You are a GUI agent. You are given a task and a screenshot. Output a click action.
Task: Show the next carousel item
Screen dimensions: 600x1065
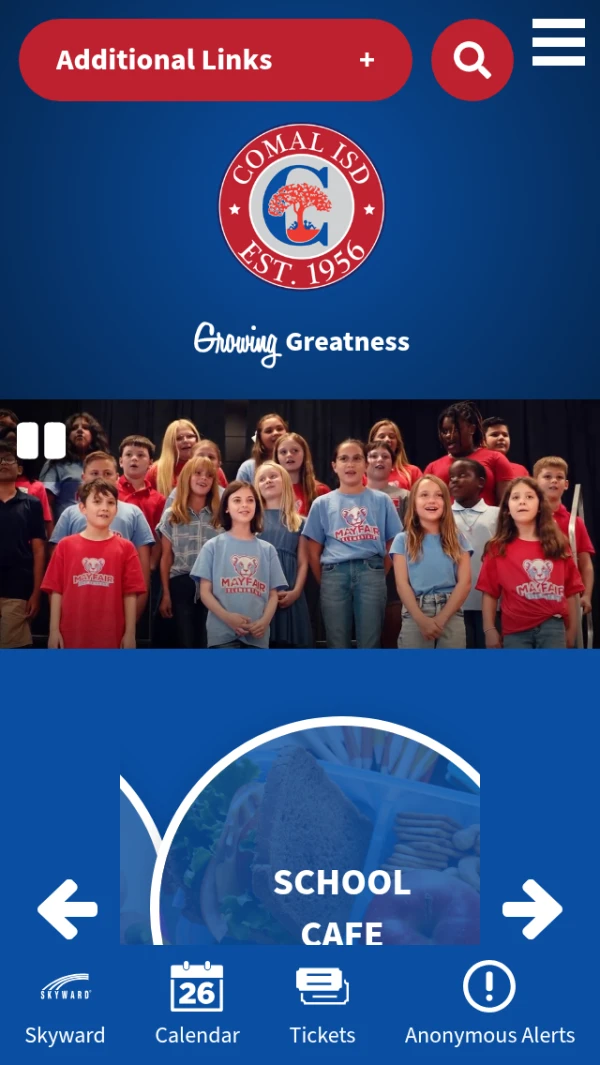[x=532, y=908]
